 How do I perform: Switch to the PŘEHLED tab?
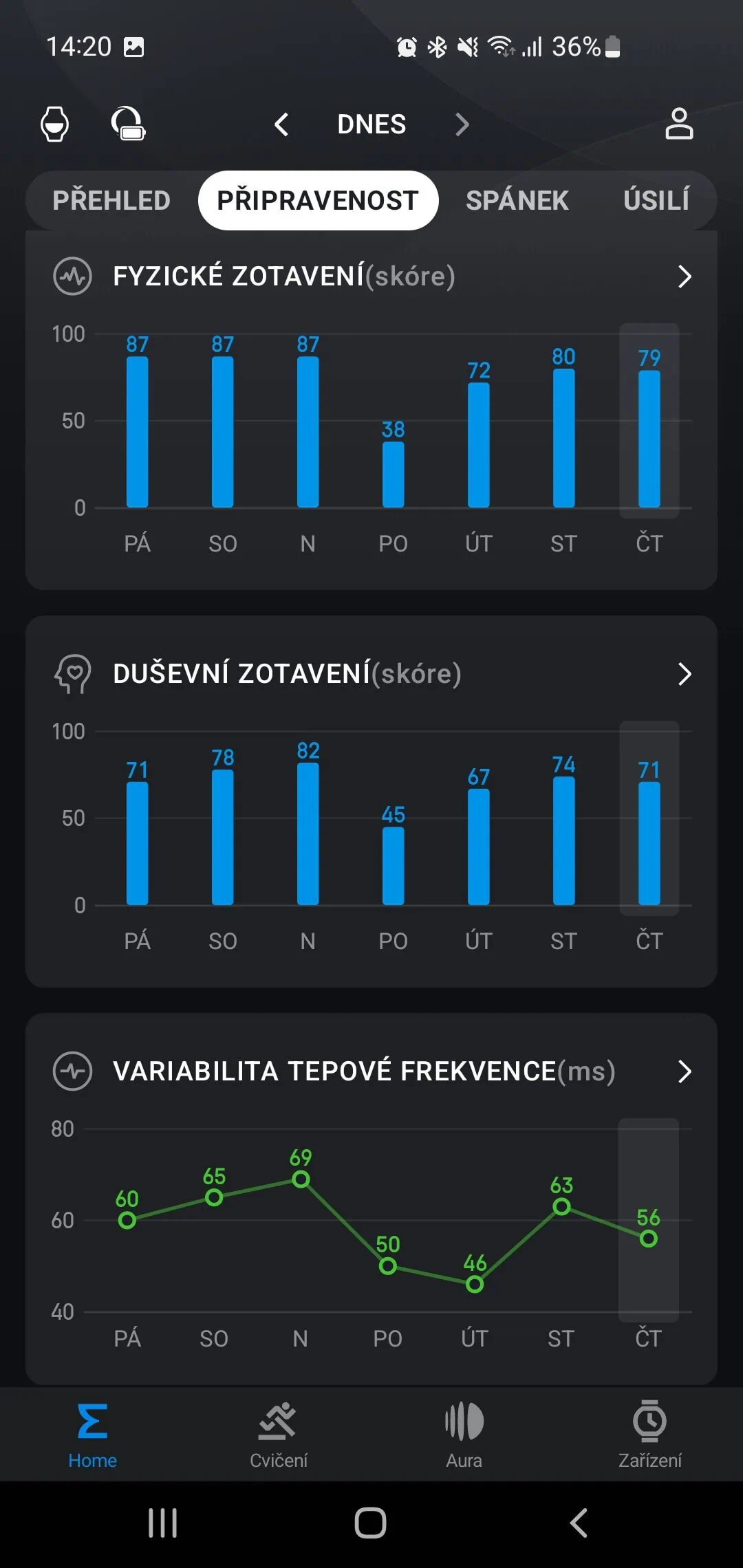coord(111,201)
